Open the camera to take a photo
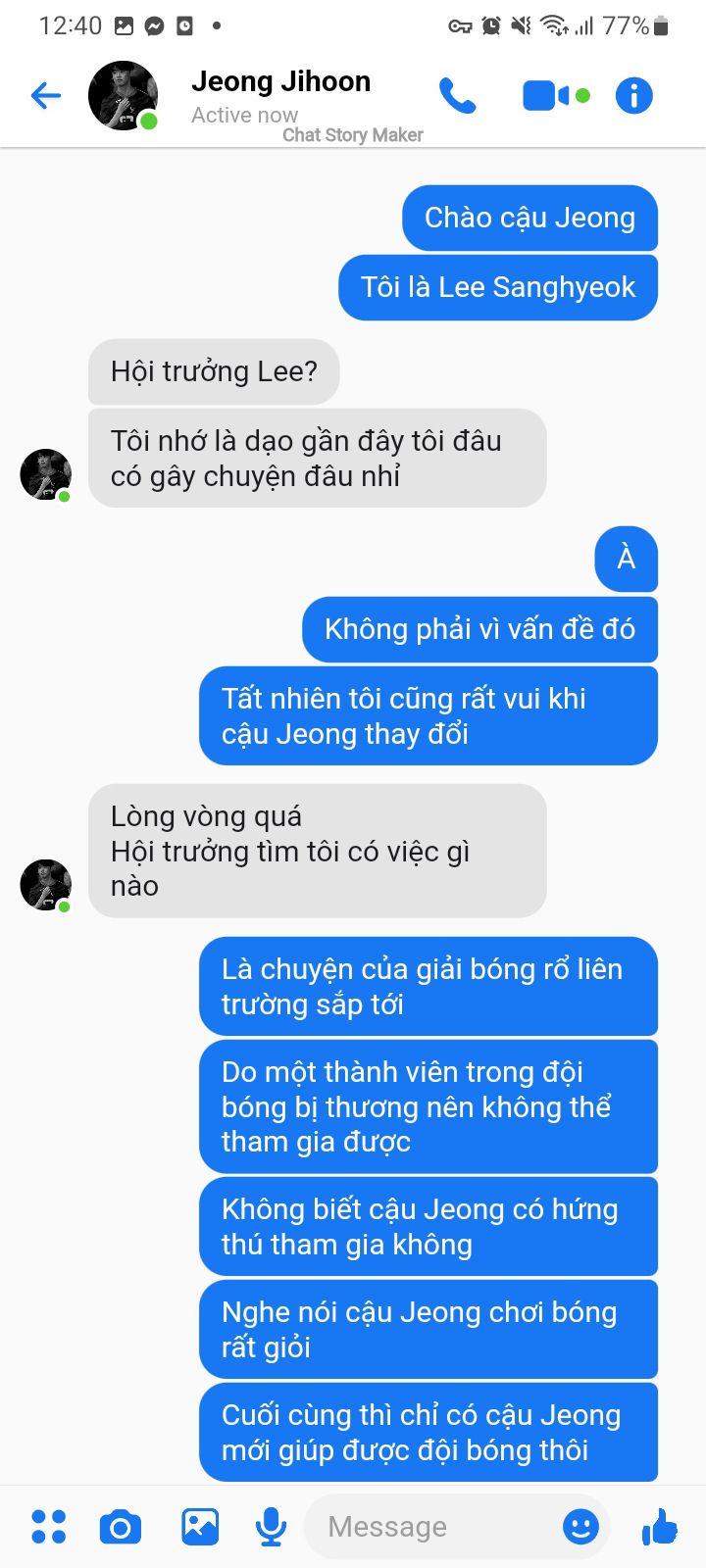 point(121,1527)
